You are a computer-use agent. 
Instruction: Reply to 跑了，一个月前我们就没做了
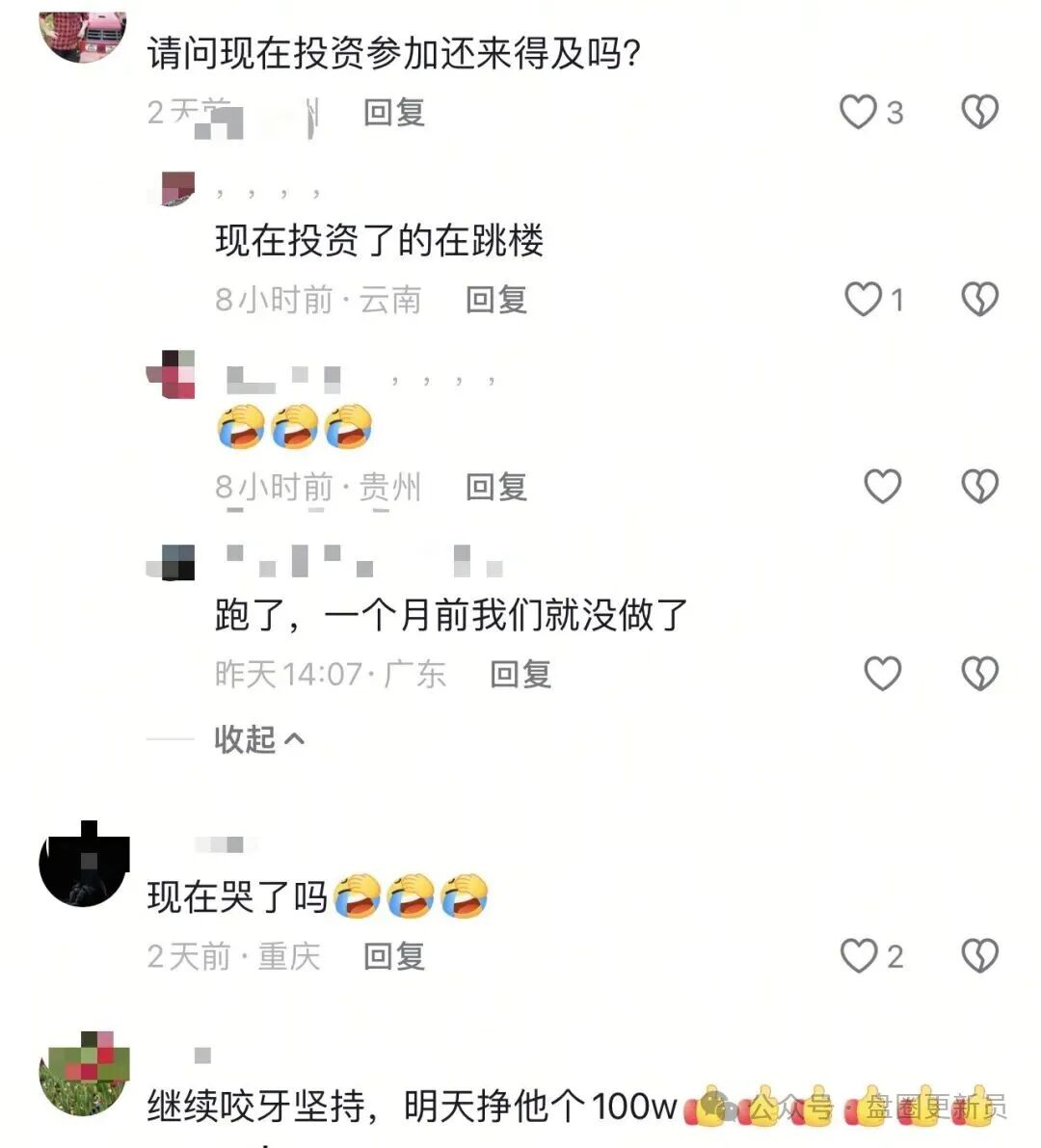click(520, 674)
